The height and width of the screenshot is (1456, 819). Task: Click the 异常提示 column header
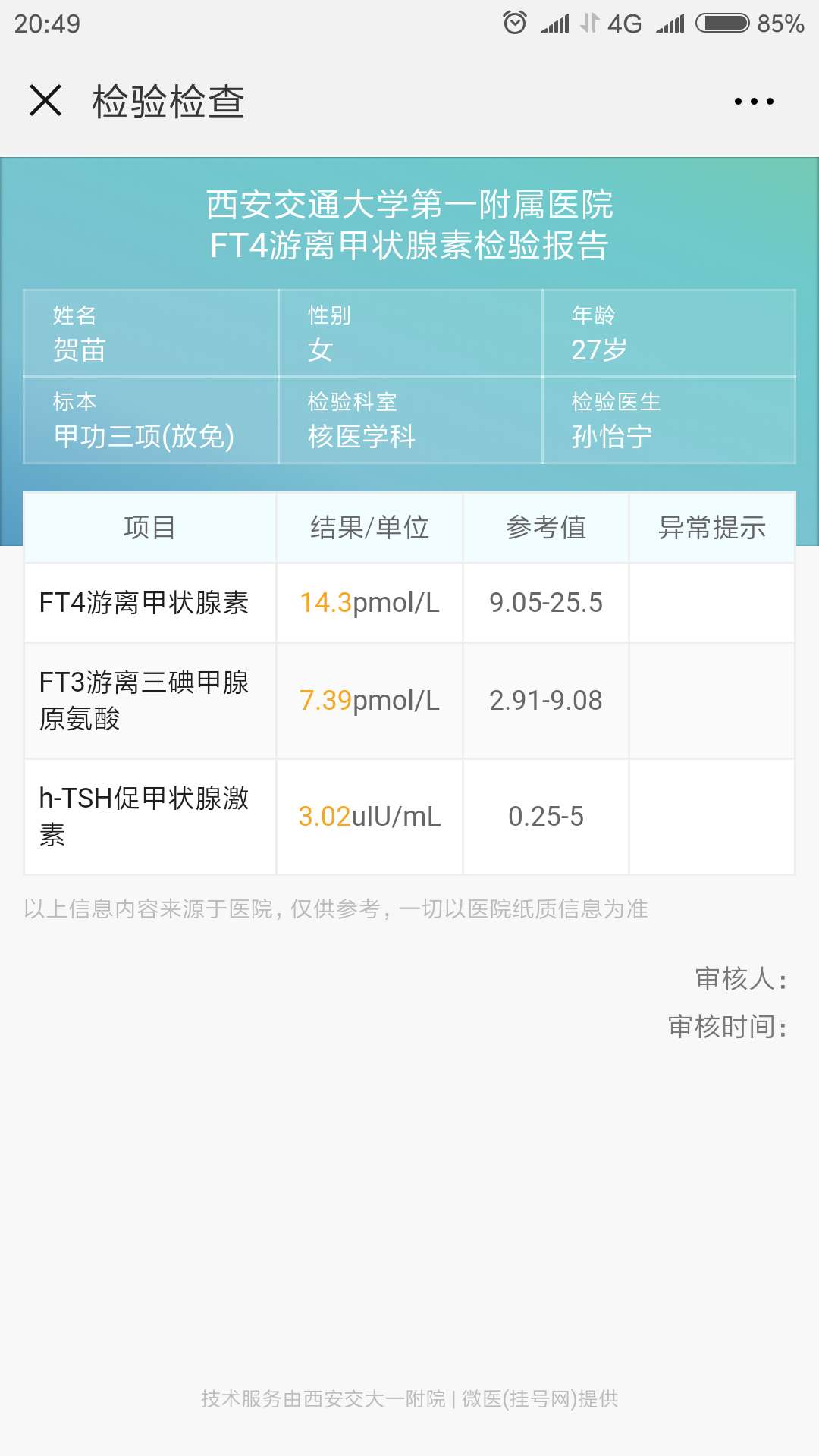(x=711, y=529)
